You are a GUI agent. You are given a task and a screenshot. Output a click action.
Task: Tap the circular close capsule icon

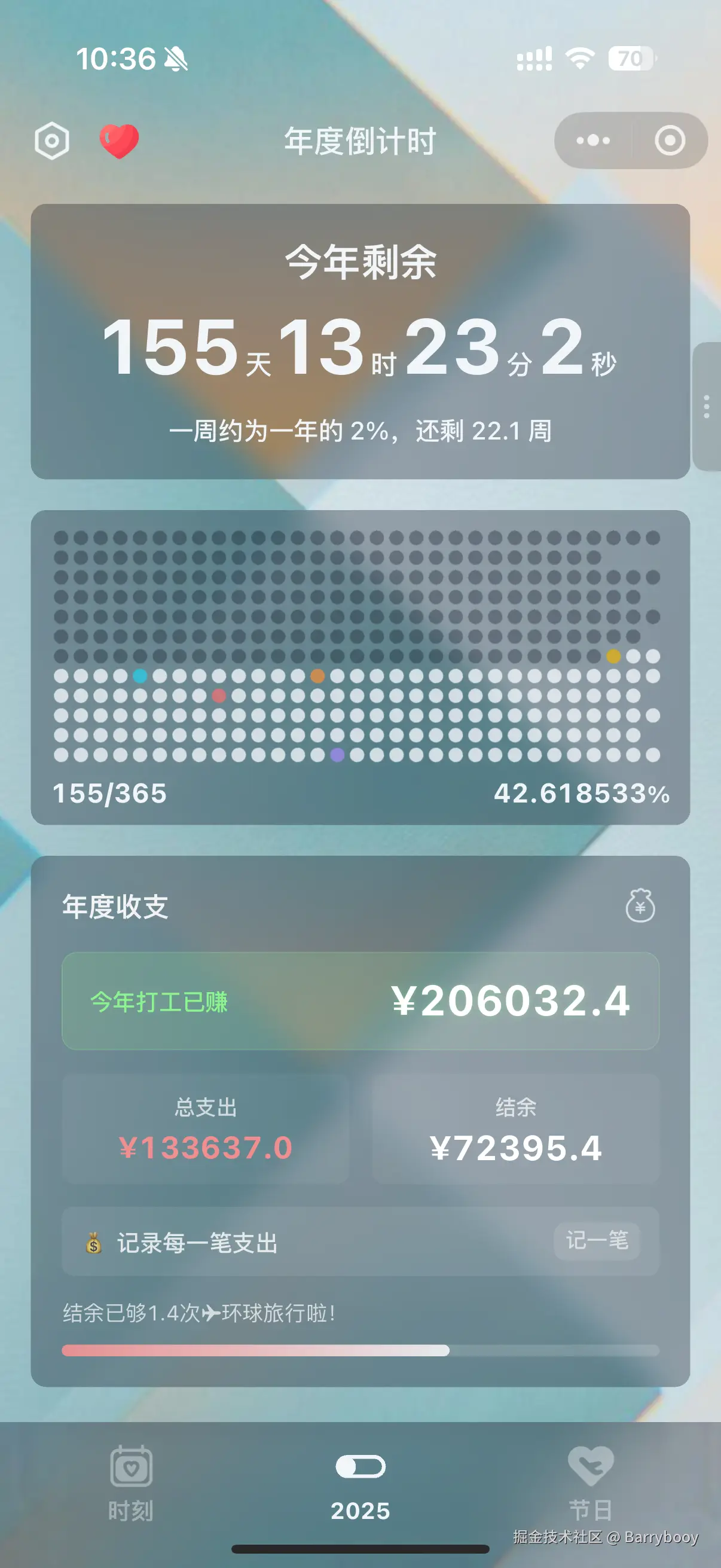(x=671, y=141)
